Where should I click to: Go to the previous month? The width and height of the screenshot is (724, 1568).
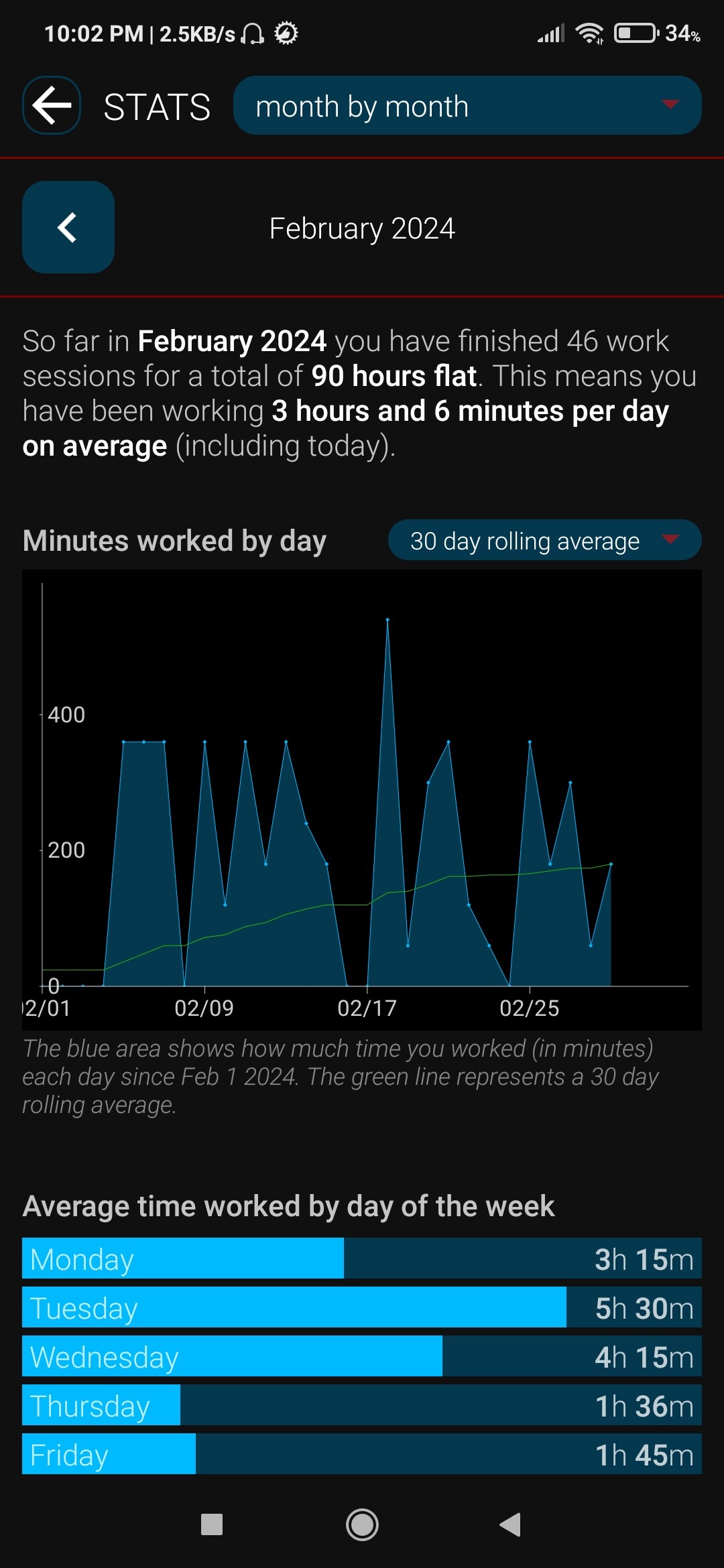[68, 227]
